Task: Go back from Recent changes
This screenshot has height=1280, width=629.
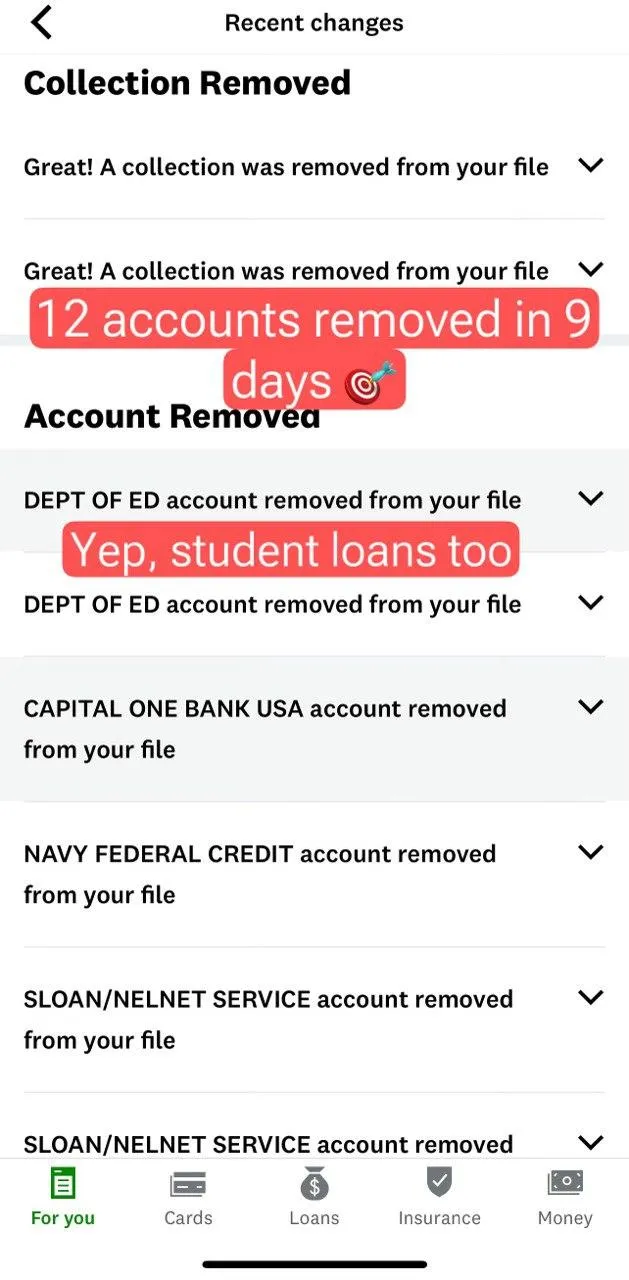Action: 41,22
